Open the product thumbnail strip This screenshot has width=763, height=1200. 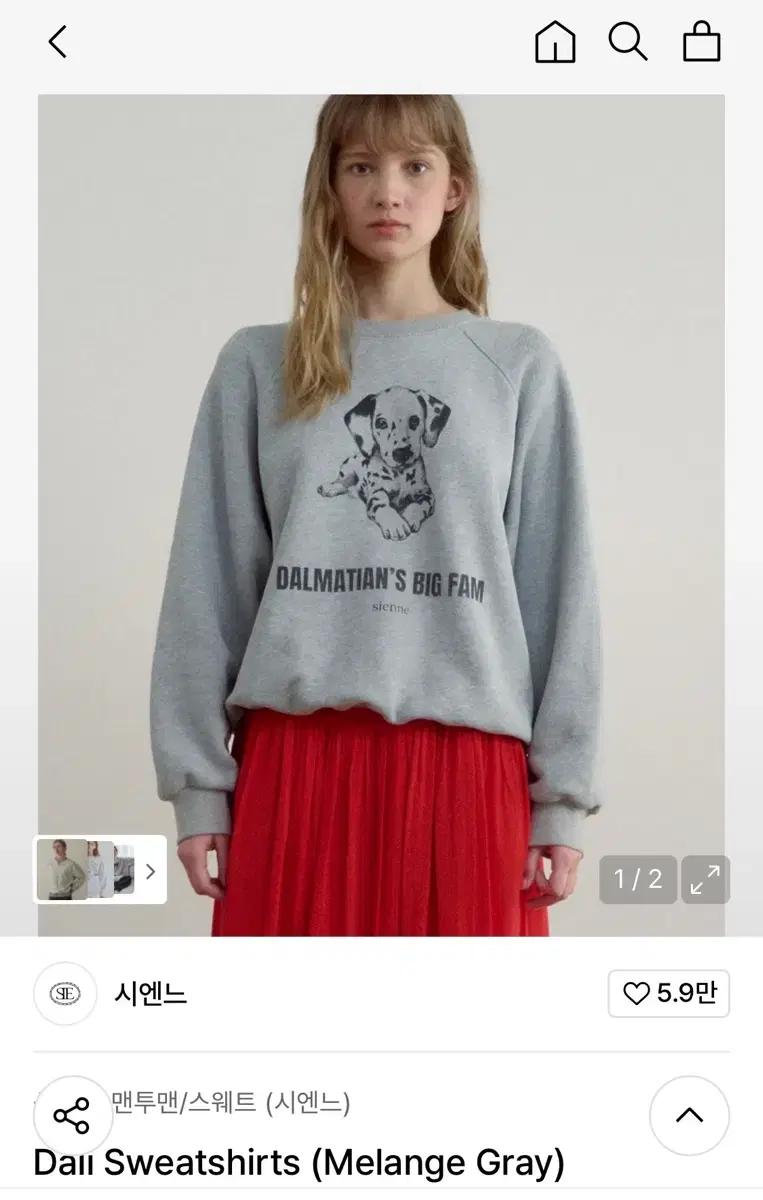click(x=100, y=870)
